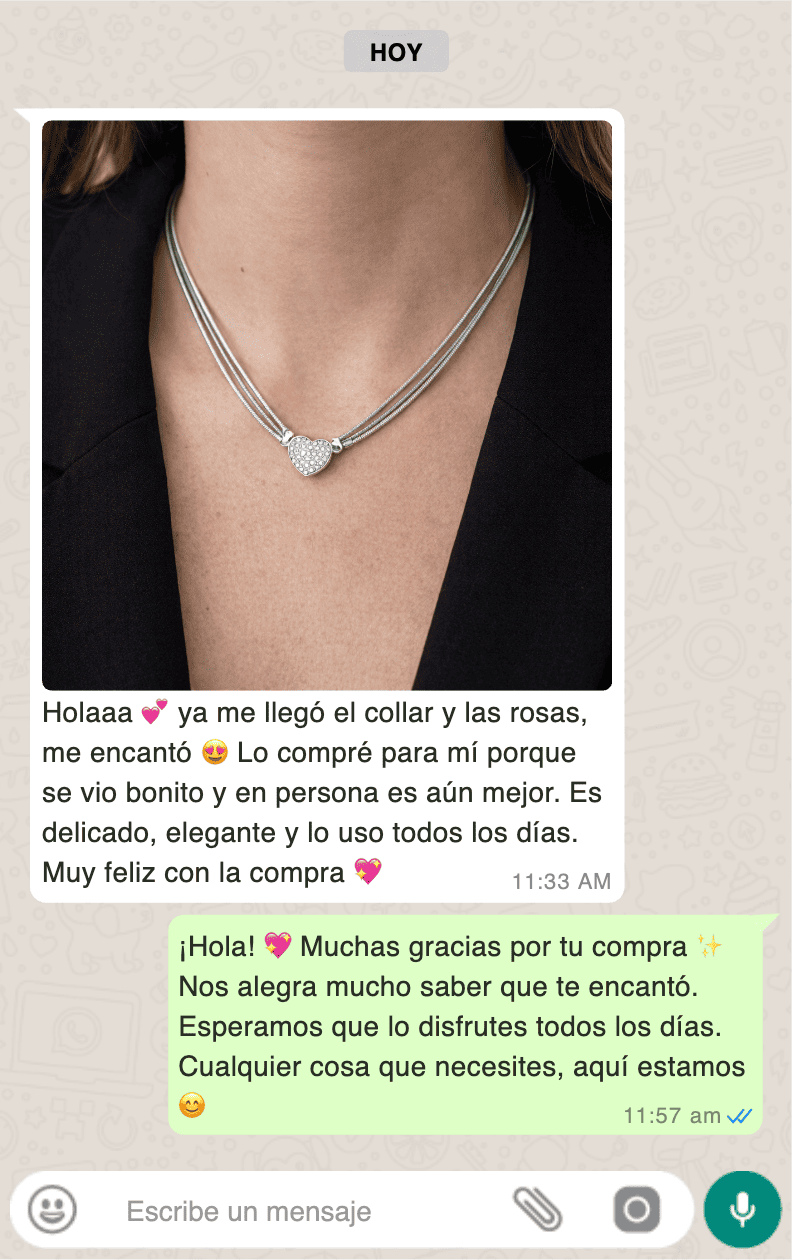794x1260 pixels.
Task: Open the camera from the message bar
Action: click(x=636, y=1211)
